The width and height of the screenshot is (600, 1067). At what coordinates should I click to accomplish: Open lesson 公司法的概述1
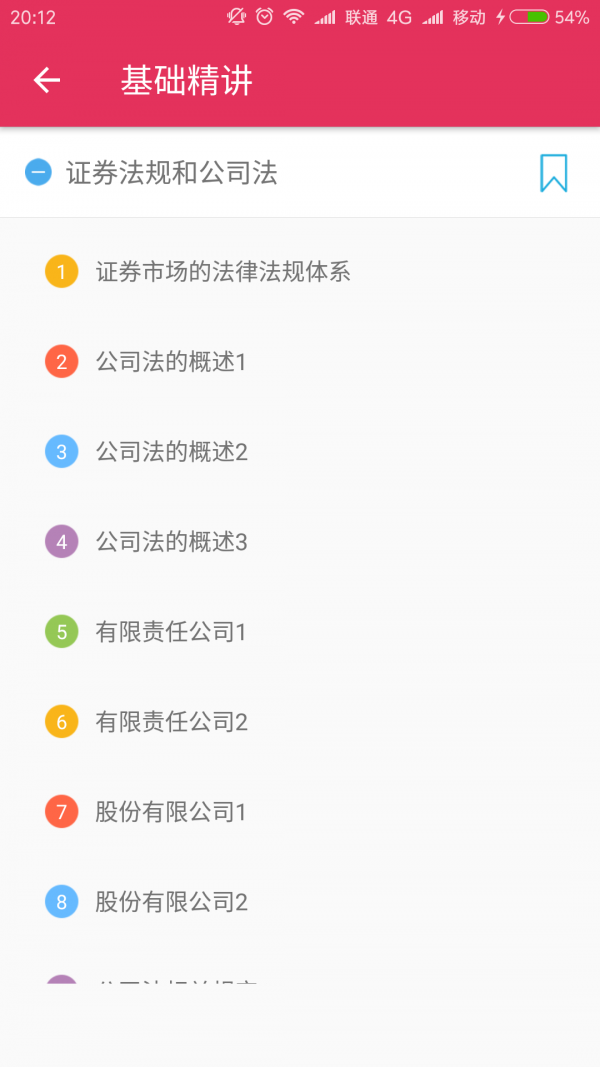pyautogui.click(x=171, y=361)
